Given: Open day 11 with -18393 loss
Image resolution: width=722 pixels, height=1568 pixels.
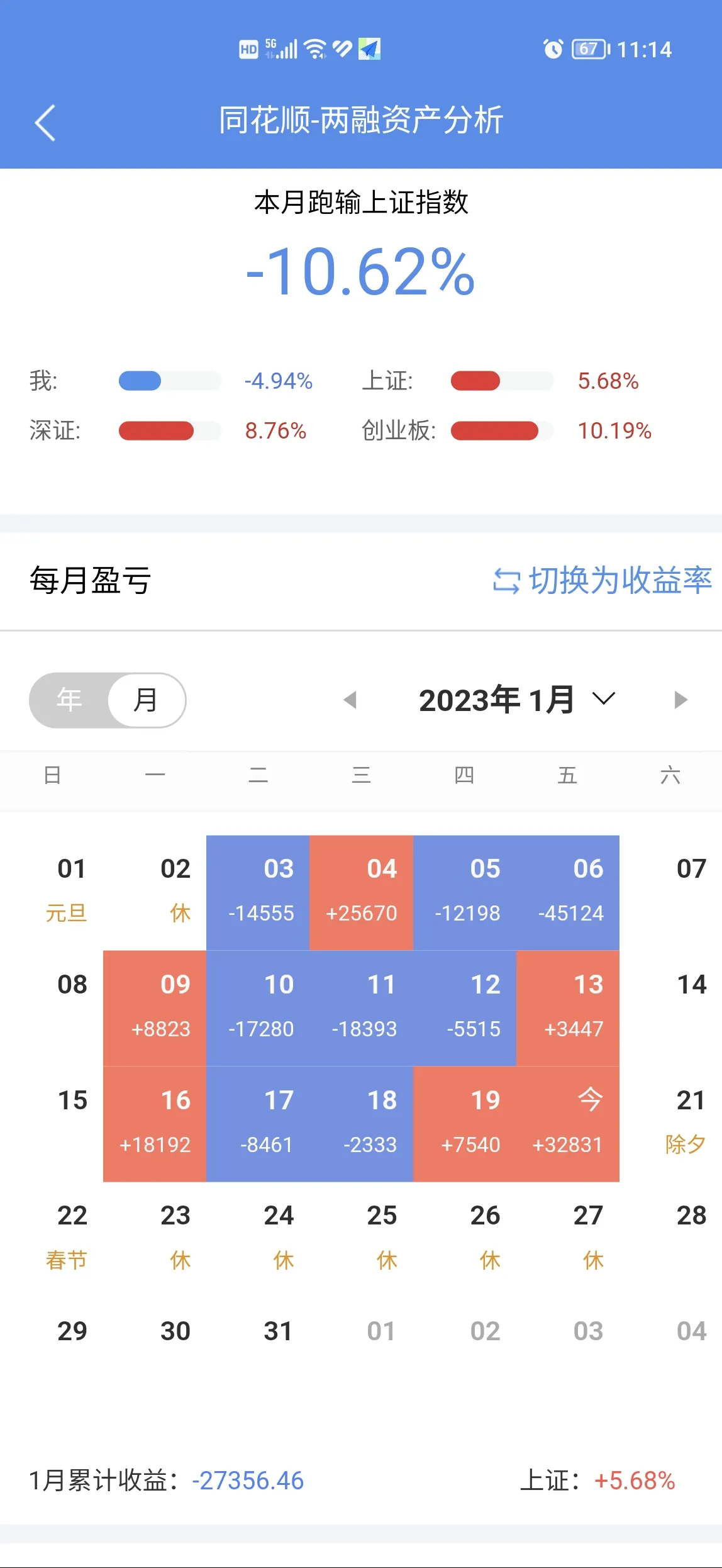Looking at the screenshot, I should click(x=361, y=1007).
